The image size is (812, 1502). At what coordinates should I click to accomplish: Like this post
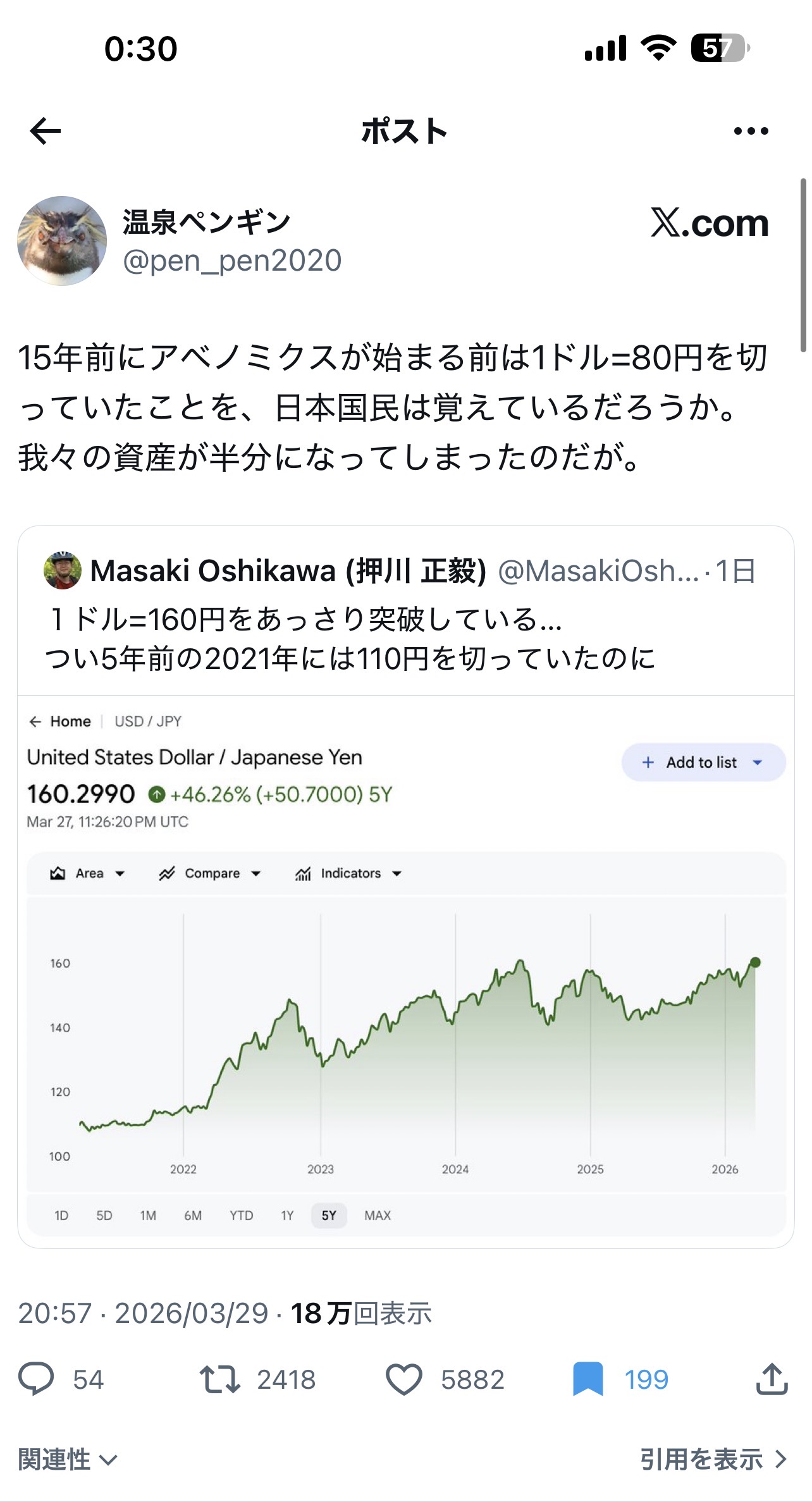click(x=404, y=1379)
